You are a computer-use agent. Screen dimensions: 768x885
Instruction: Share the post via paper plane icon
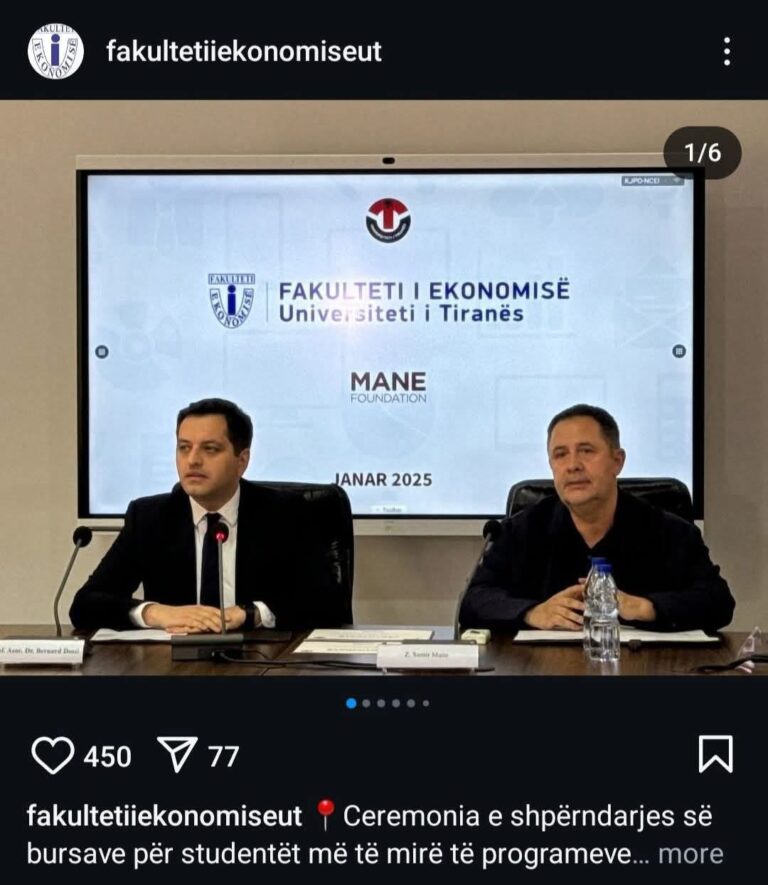178,756
